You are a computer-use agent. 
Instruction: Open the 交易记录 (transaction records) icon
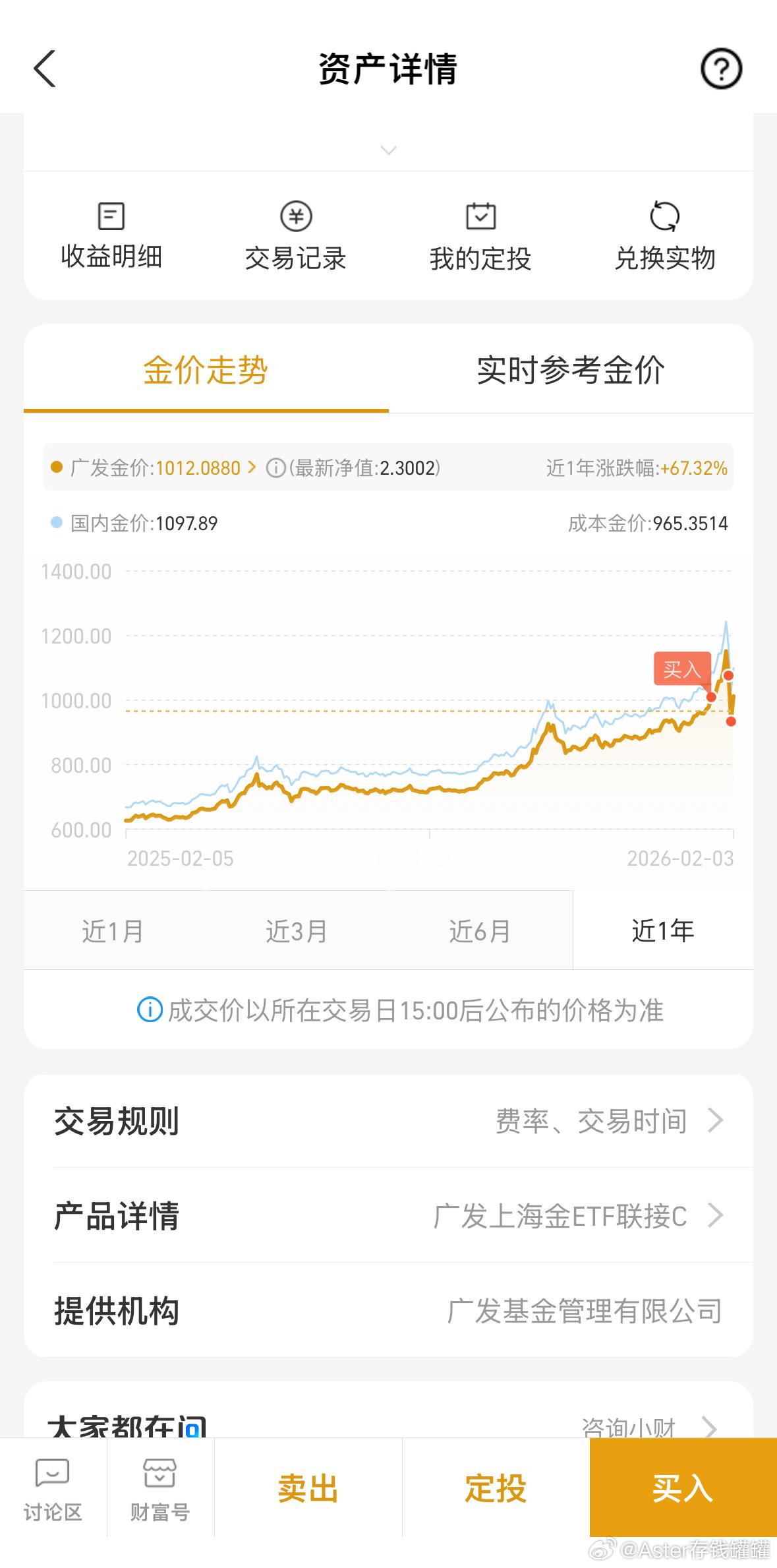tap(295, 234)
